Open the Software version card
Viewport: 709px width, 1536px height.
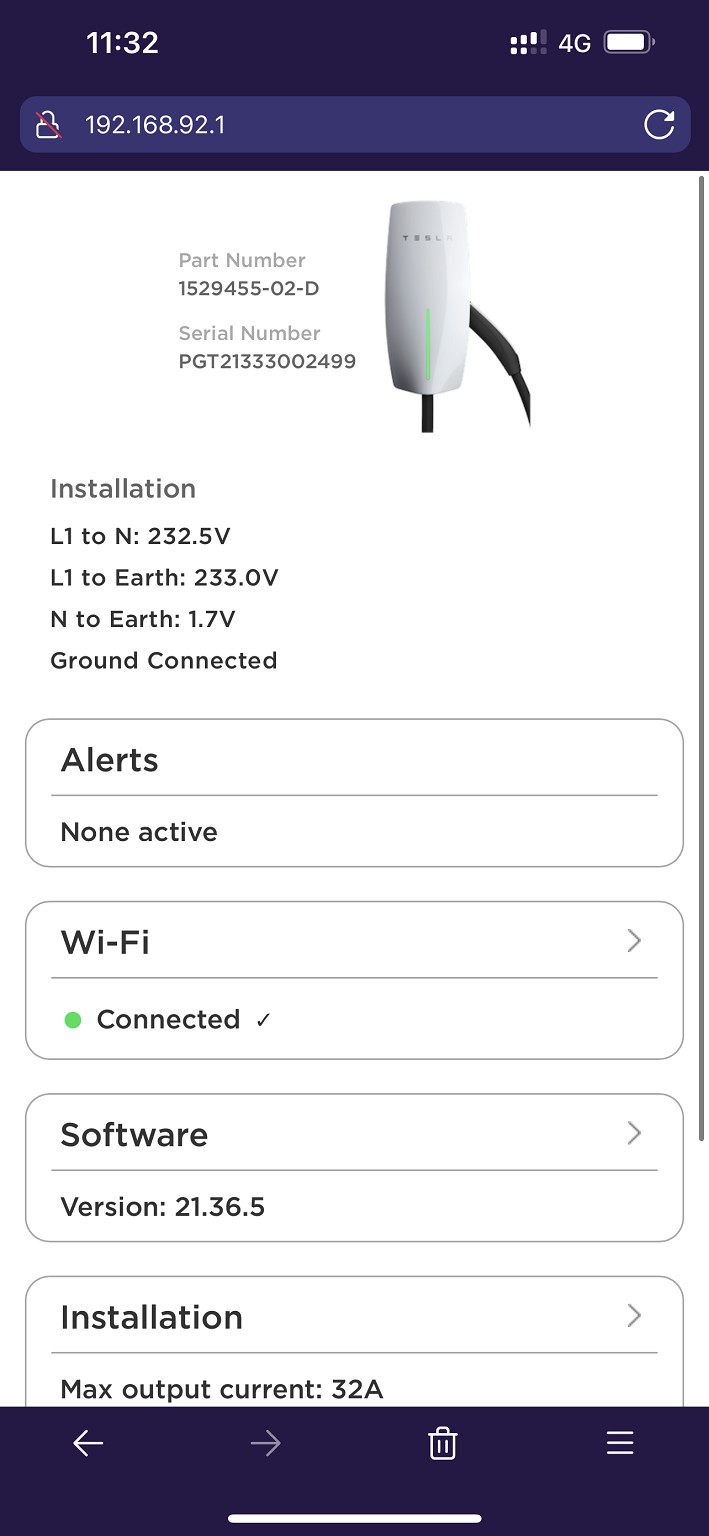[354, 1167]
